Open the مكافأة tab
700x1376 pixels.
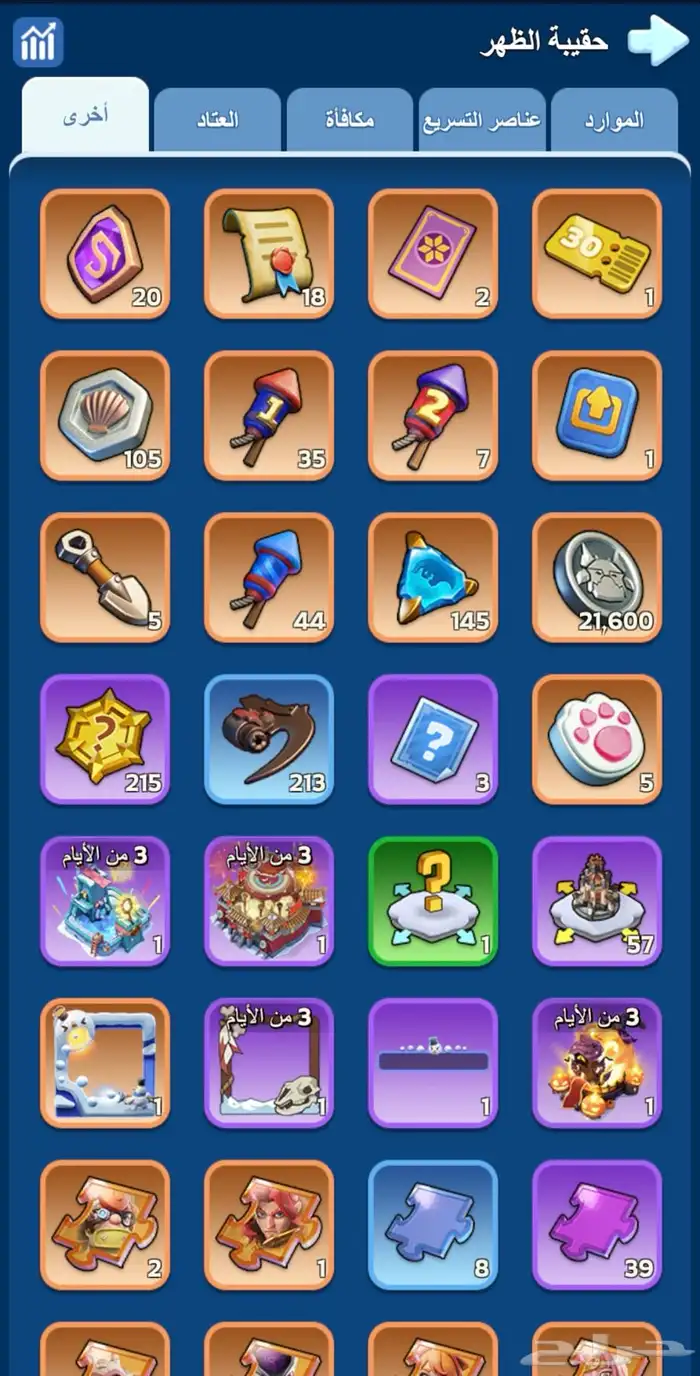(350, 120)
